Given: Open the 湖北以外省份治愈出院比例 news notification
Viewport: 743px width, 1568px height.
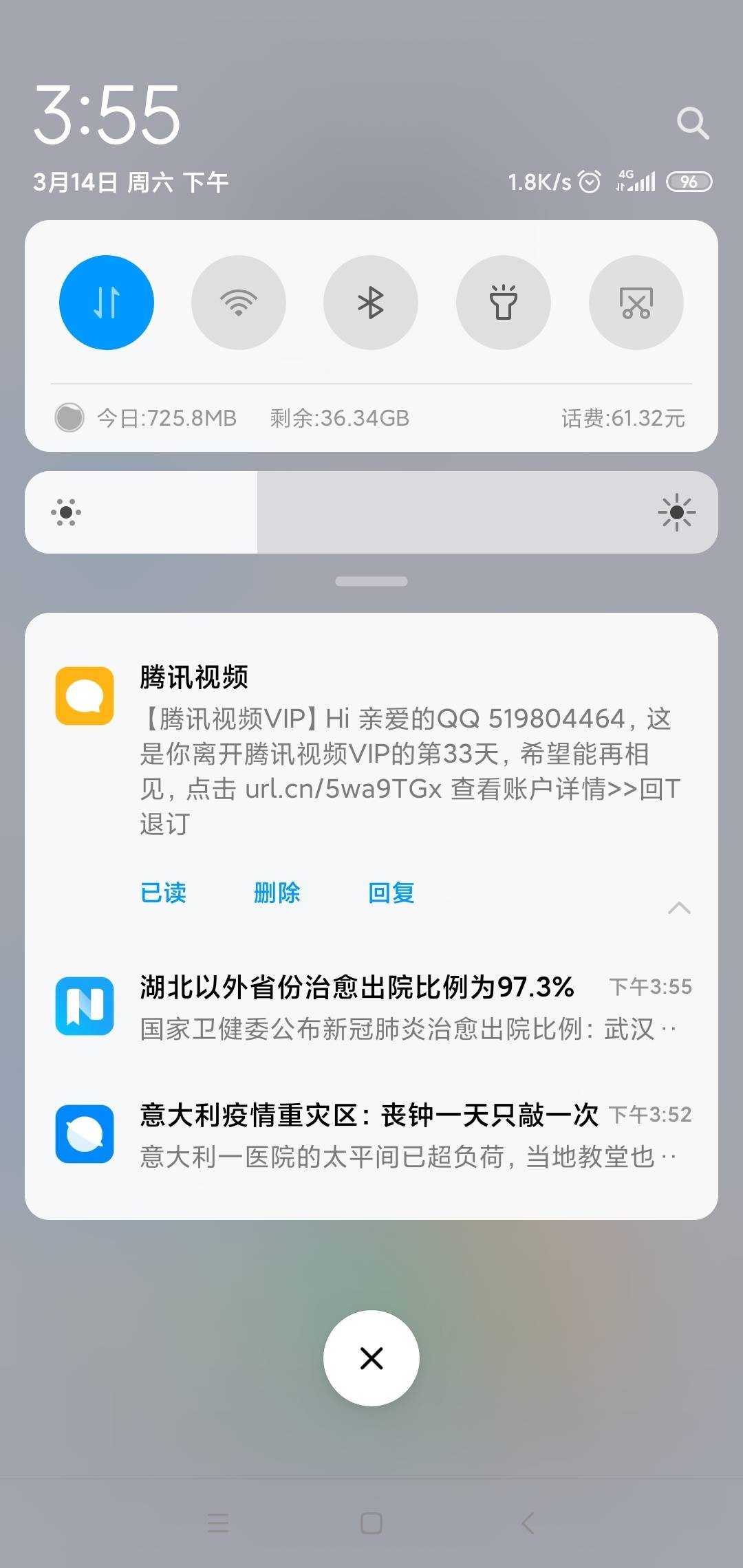Looking at the screenshot, I should 371,1008.
